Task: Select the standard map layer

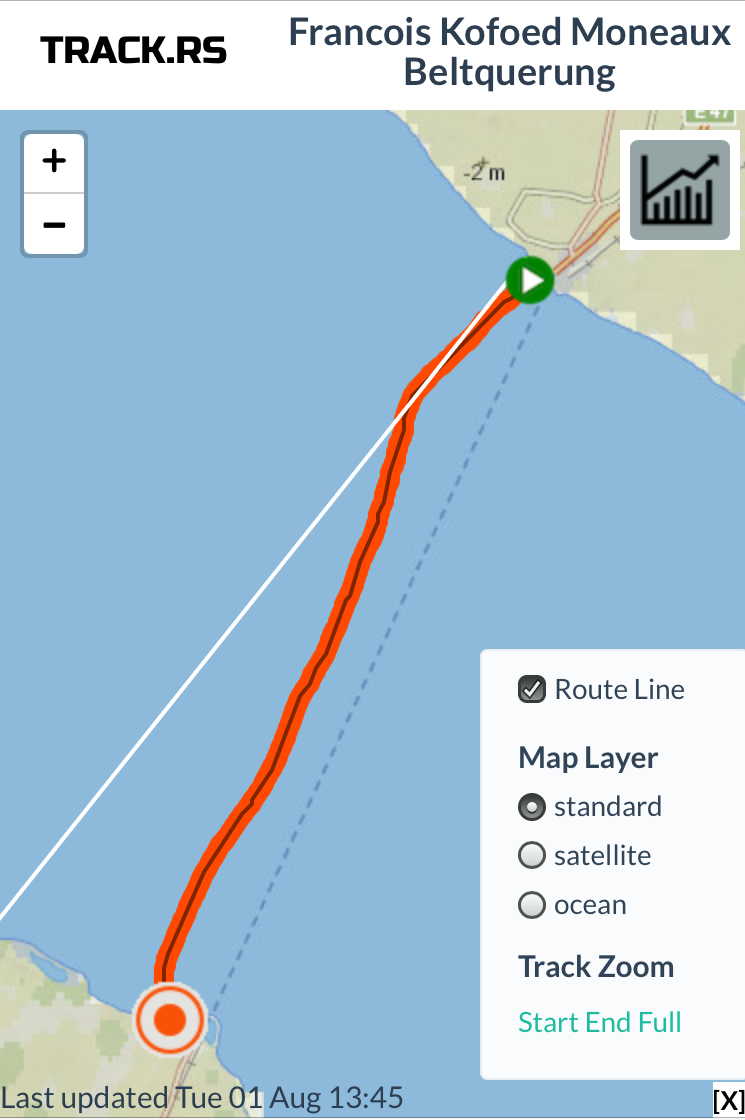Action: click(532, 806)
